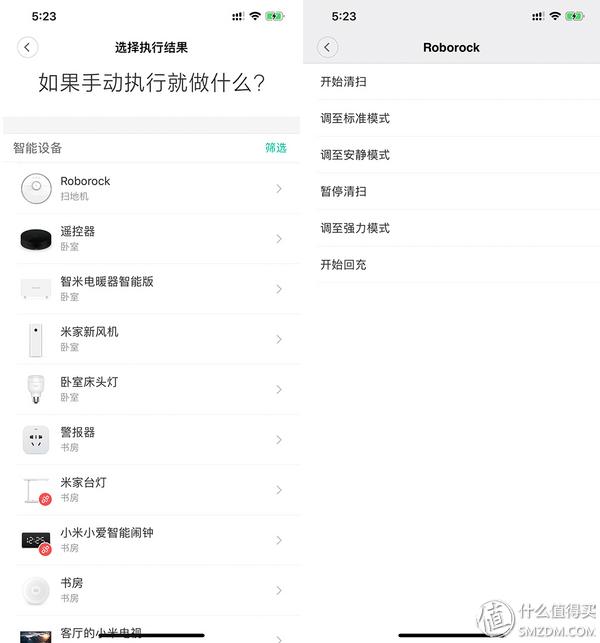Go back from 选择执行结果 screen
The image size is (600, 643).
click(28, 47)
